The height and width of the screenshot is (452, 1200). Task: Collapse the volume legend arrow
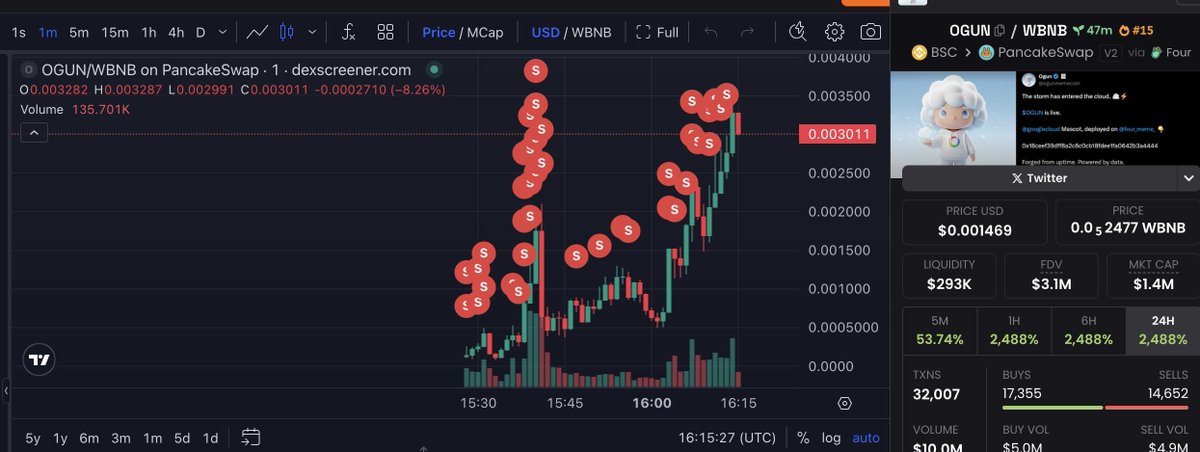click(33, 132)
